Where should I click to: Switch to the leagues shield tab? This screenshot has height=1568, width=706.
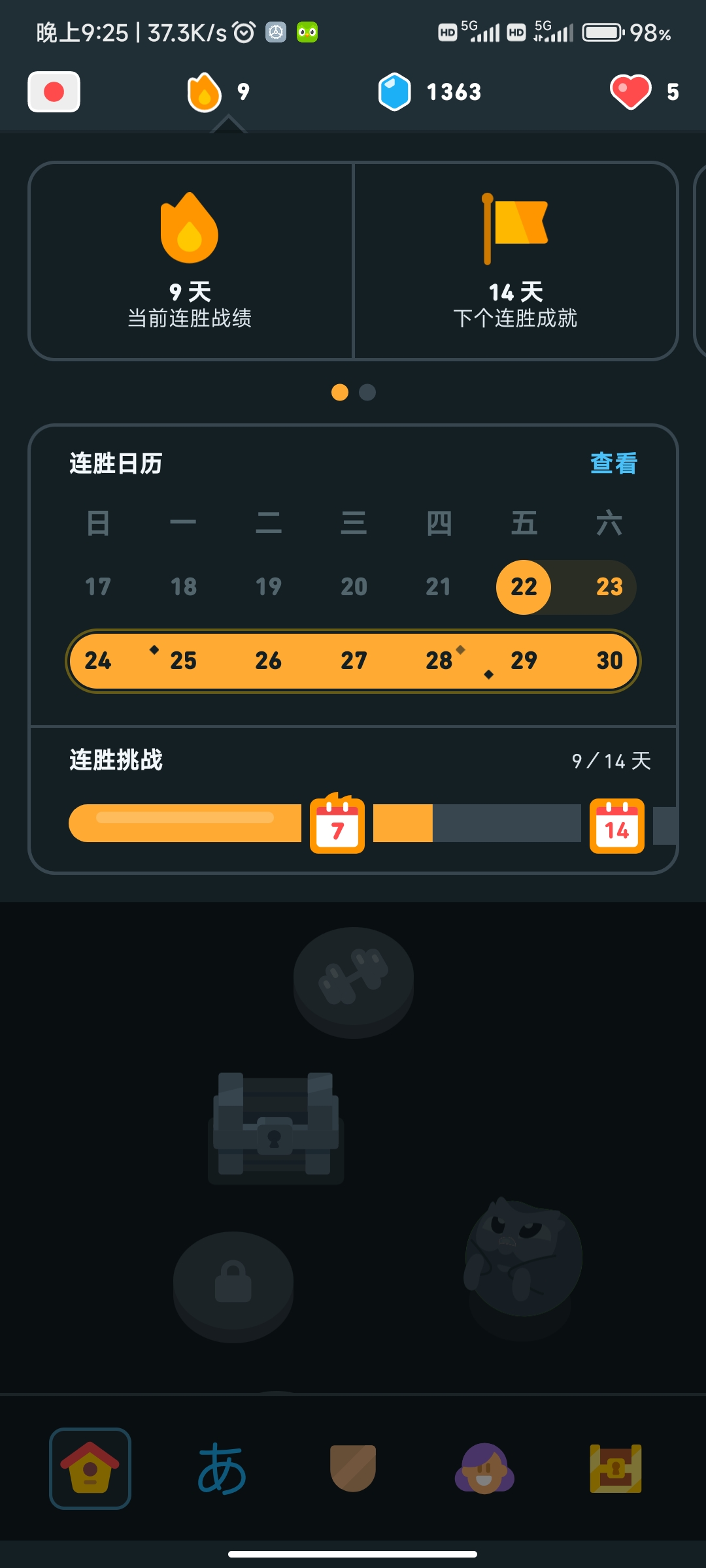pos(353,1469)
